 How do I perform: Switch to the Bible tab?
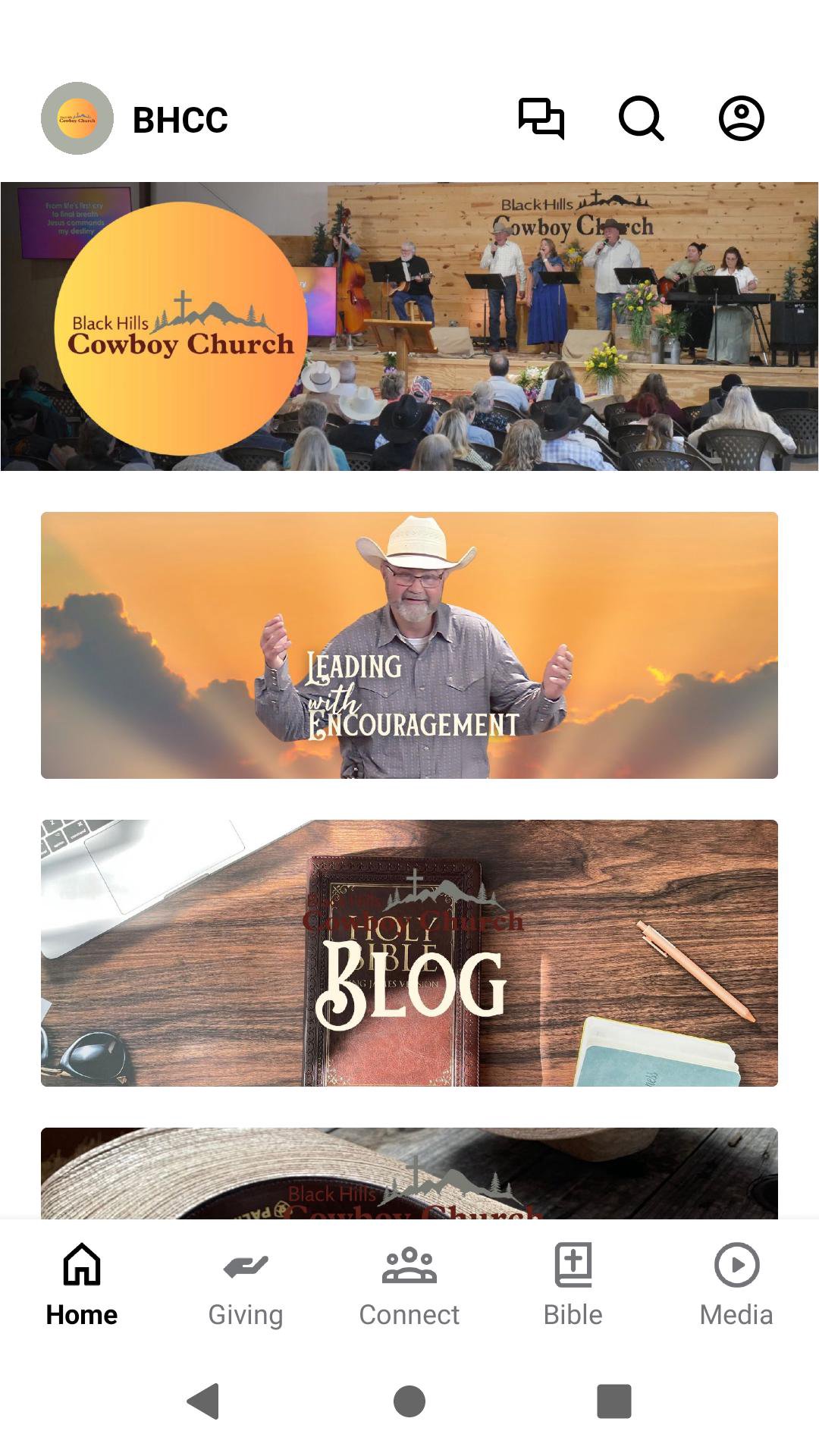pos(573,1285)
